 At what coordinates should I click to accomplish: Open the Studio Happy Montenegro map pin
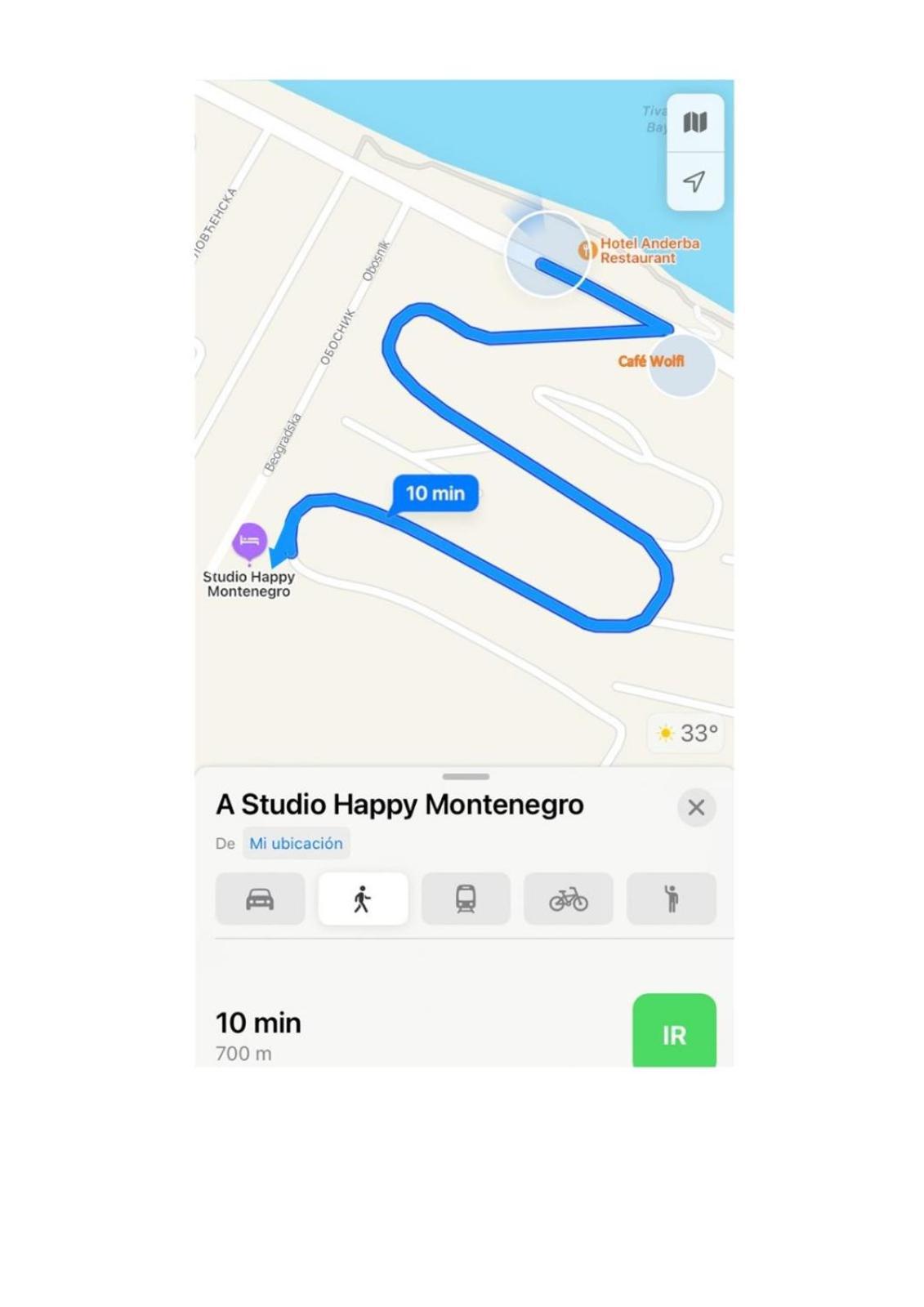[249, 542]
